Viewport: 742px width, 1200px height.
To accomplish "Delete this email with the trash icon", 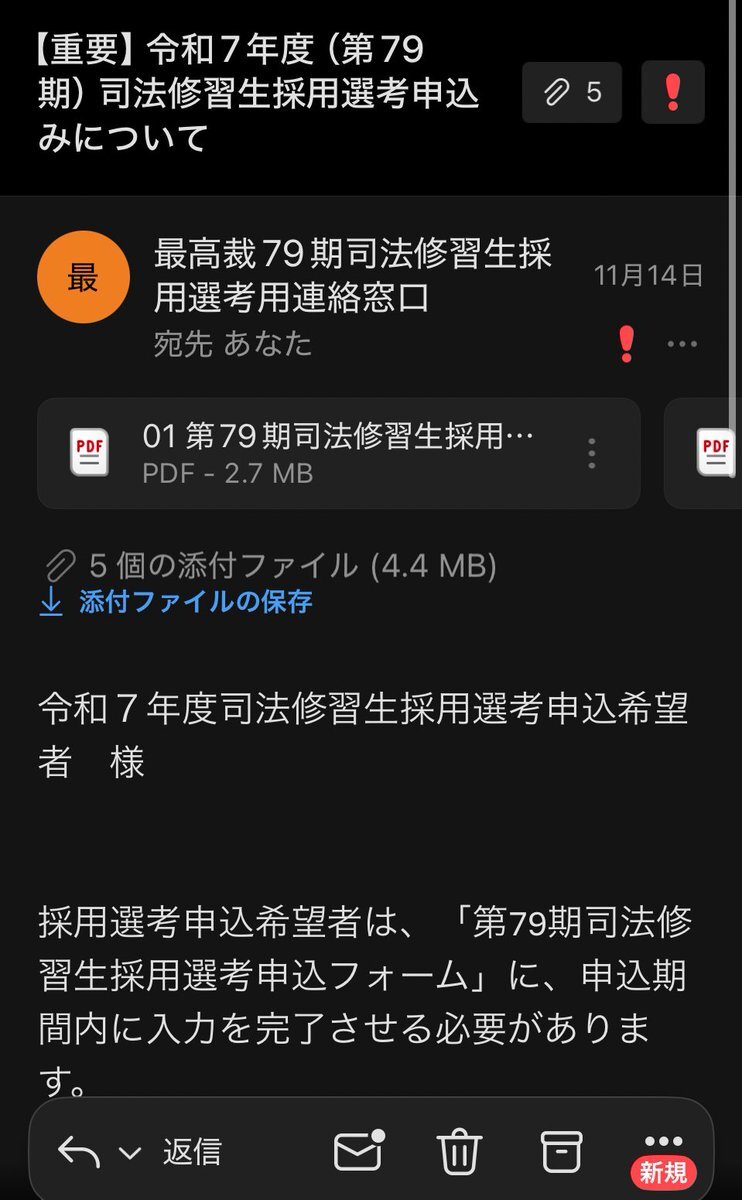I will (460, 1151).
